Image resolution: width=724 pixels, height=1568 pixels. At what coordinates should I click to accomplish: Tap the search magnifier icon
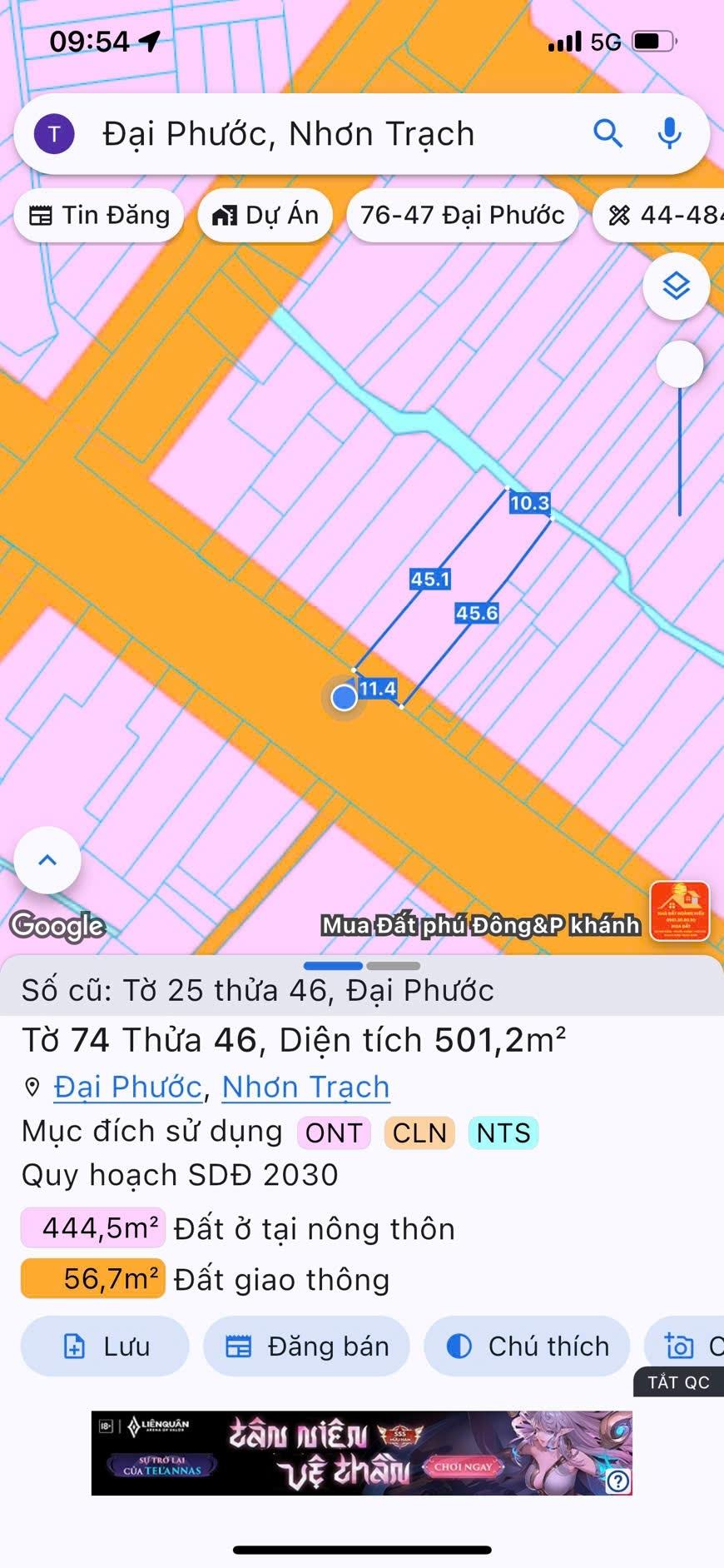click(x=608, y=133)
